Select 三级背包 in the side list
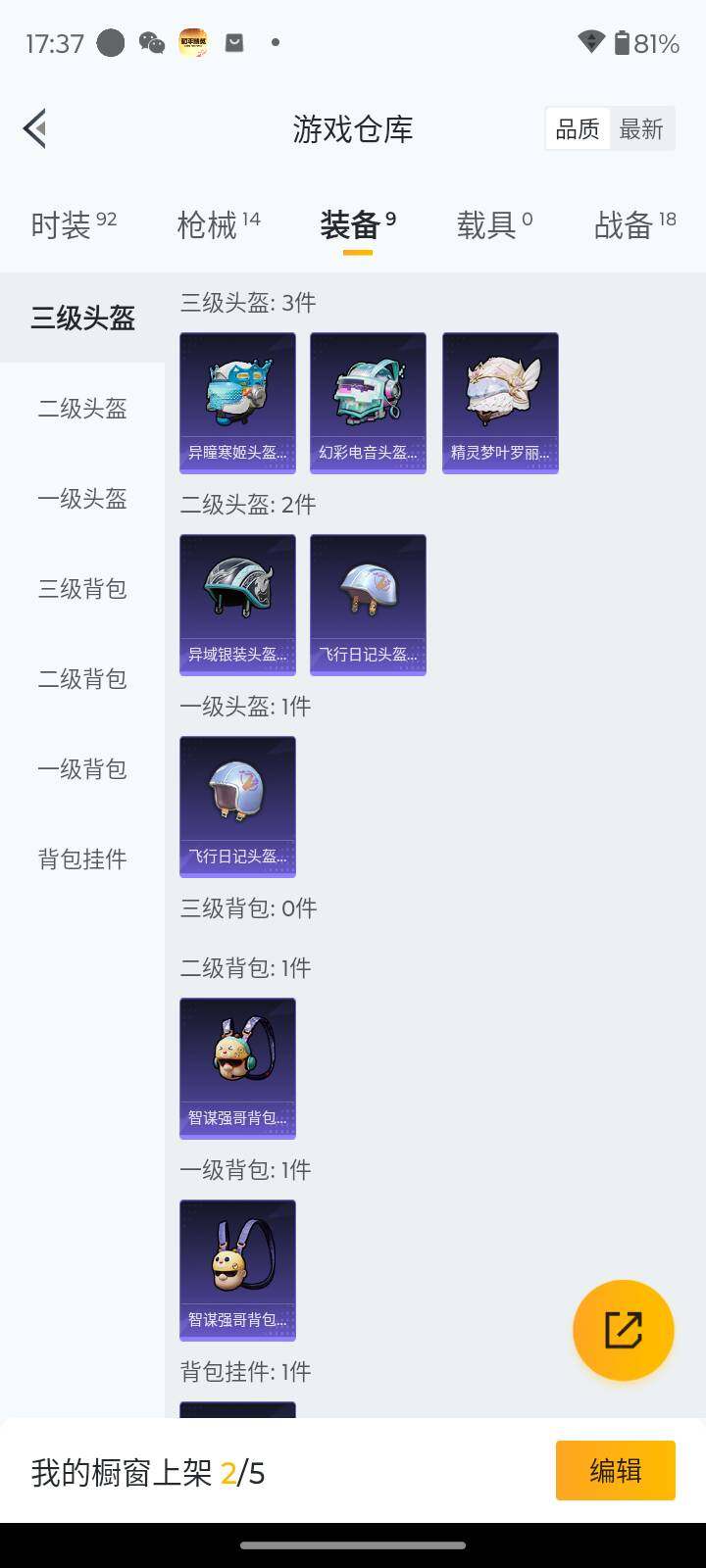706x1568 pixels. [x=82, y=589]
